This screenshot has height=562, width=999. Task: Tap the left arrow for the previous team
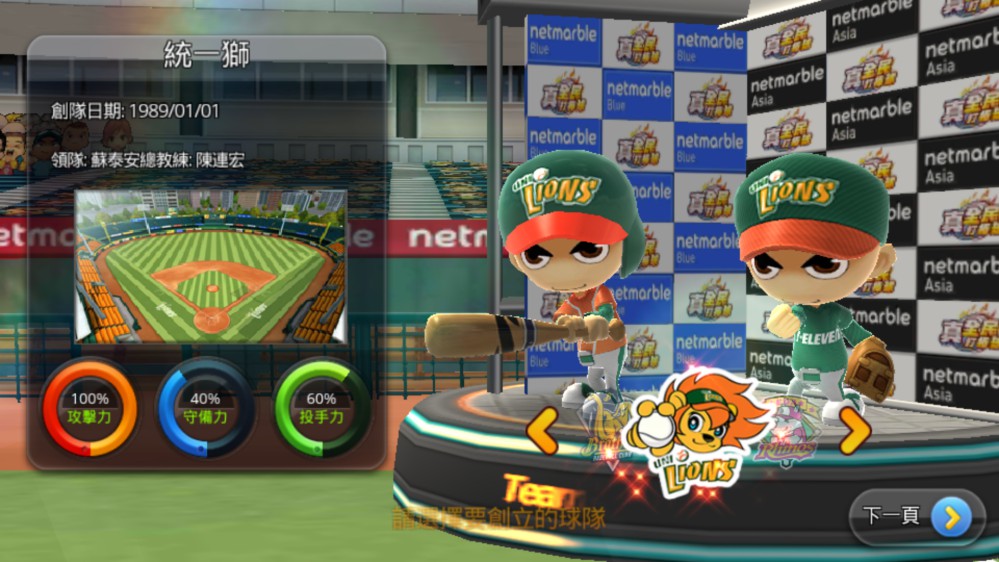(542, 430)
